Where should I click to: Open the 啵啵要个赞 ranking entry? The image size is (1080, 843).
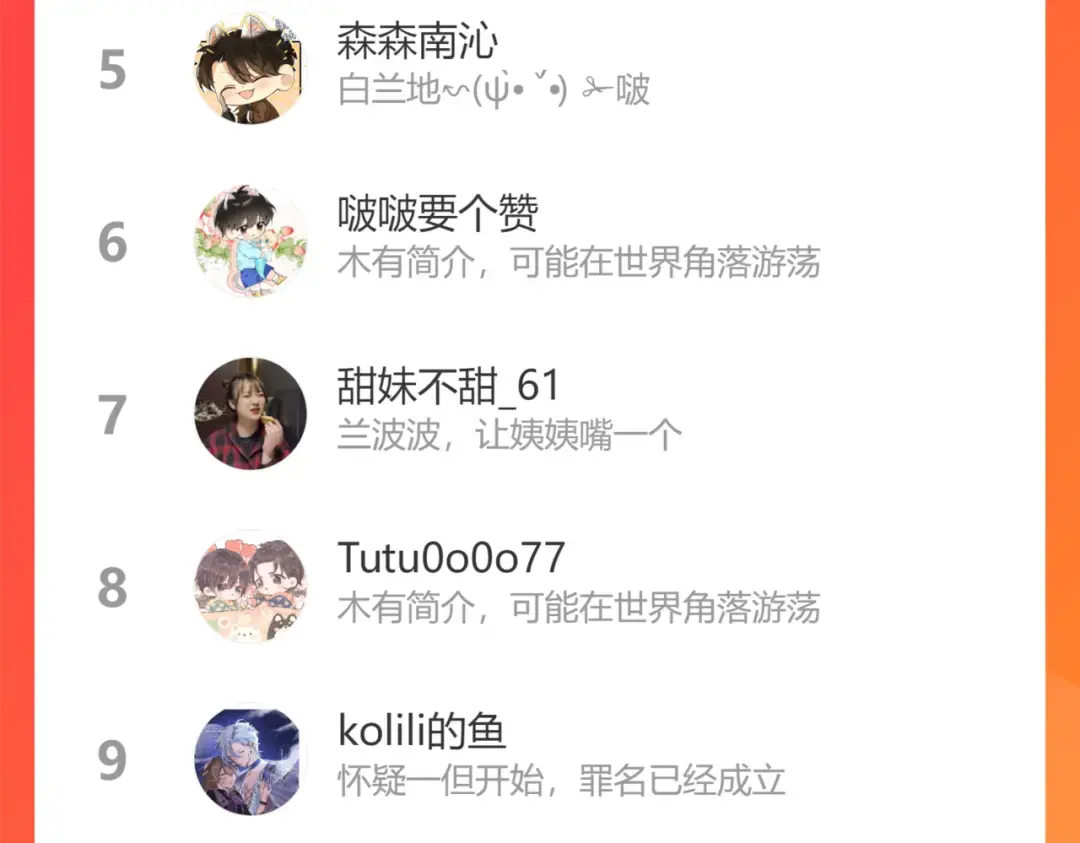click(x=540, y=241)
